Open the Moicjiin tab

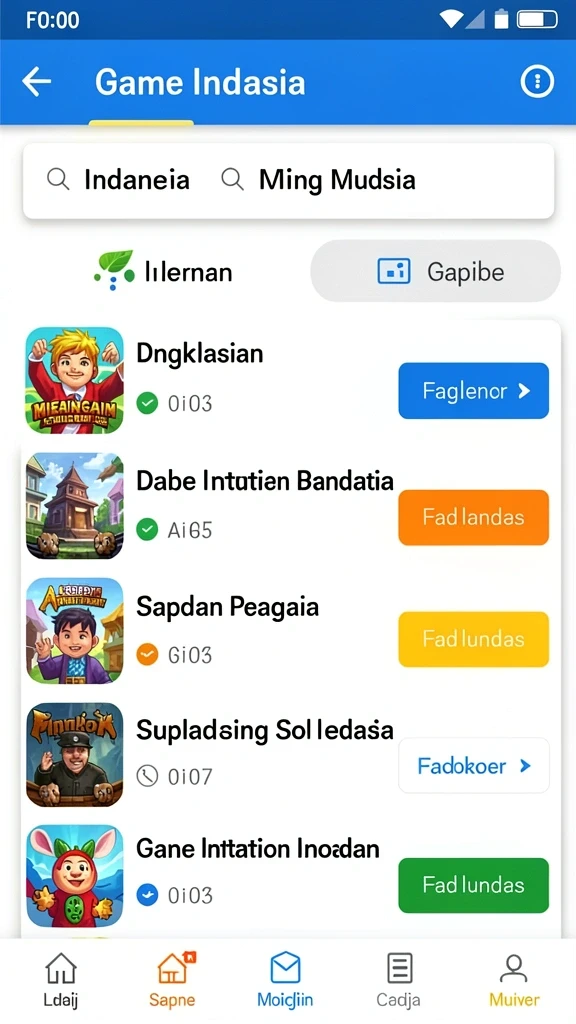point(285,980)
